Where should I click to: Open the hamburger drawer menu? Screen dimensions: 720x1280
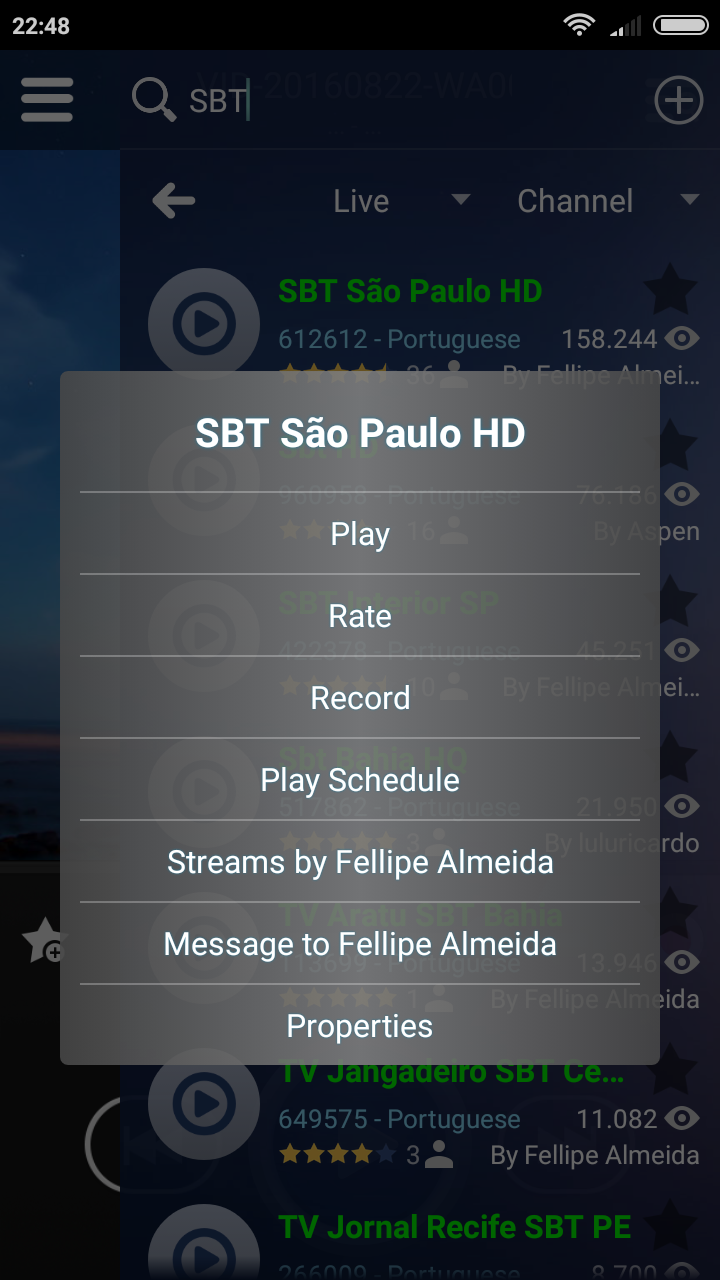point(47,100)
